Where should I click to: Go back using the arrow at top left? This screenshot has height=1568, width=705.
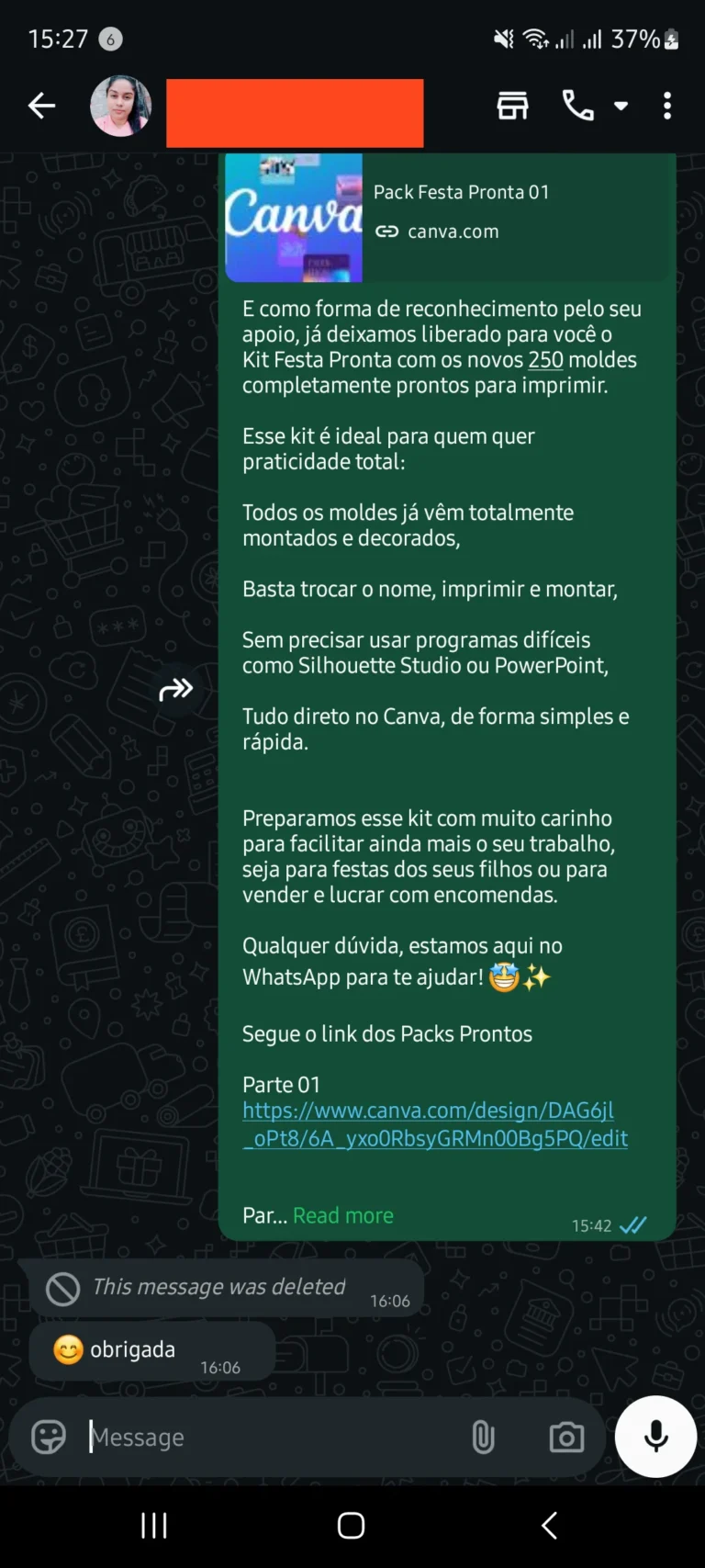tap(41, 106)
